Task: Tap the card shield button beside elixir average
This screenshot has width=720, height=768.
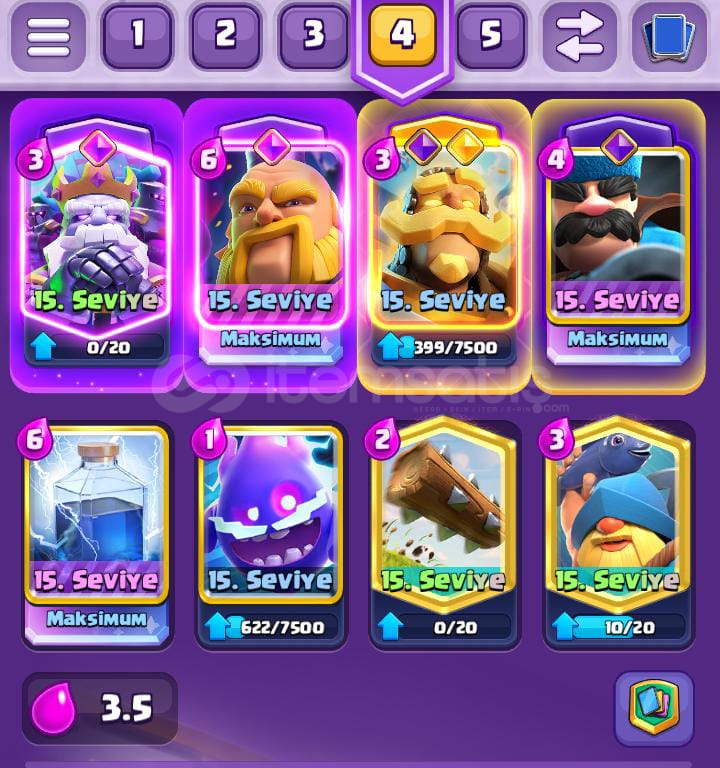Action: click(x=654, y=708)
